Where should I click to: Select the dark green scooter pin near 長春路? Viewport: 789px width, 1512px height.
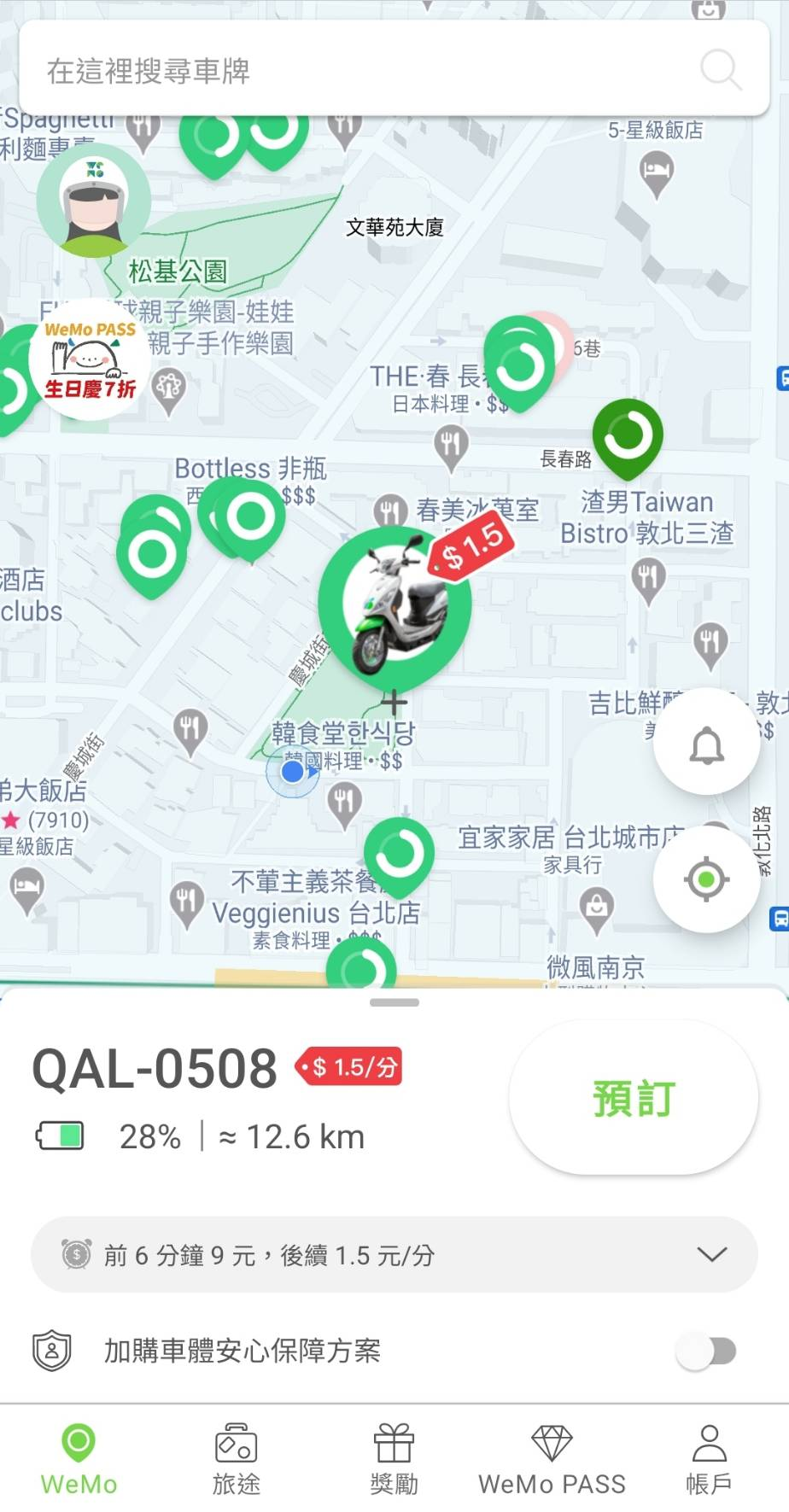point(628,435)
